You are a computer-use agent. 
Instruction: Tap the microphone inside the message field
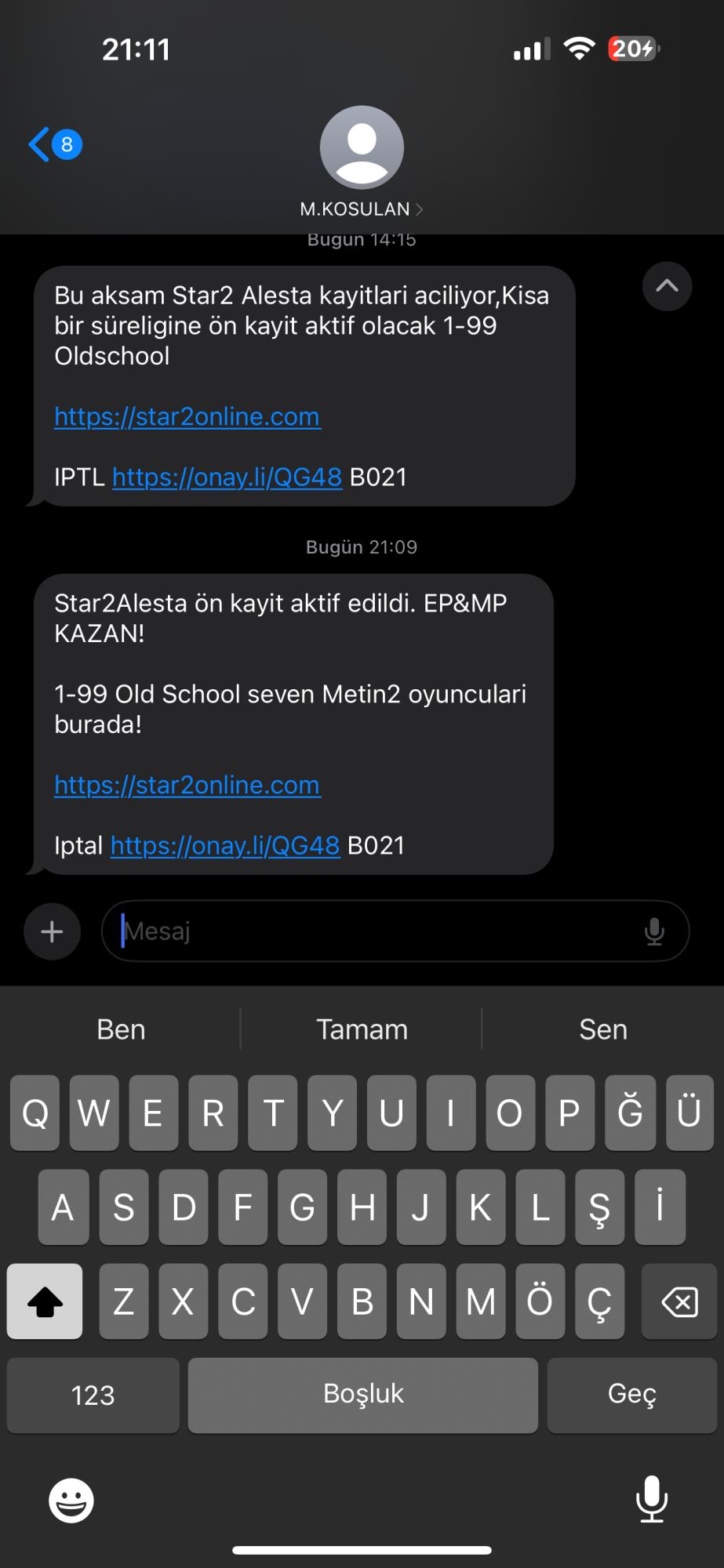click(x=653, y=931)
